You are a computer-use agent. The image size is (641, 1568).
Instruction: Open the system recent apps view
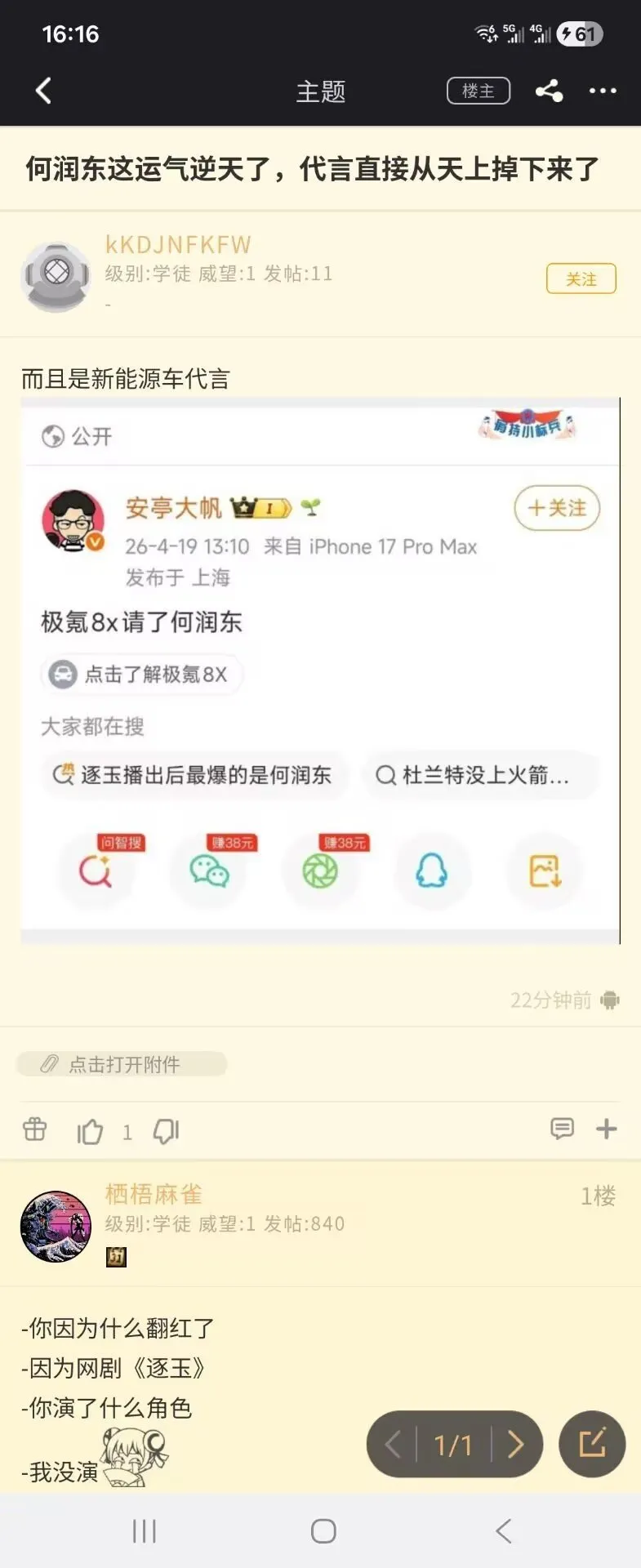(145, 1531)
